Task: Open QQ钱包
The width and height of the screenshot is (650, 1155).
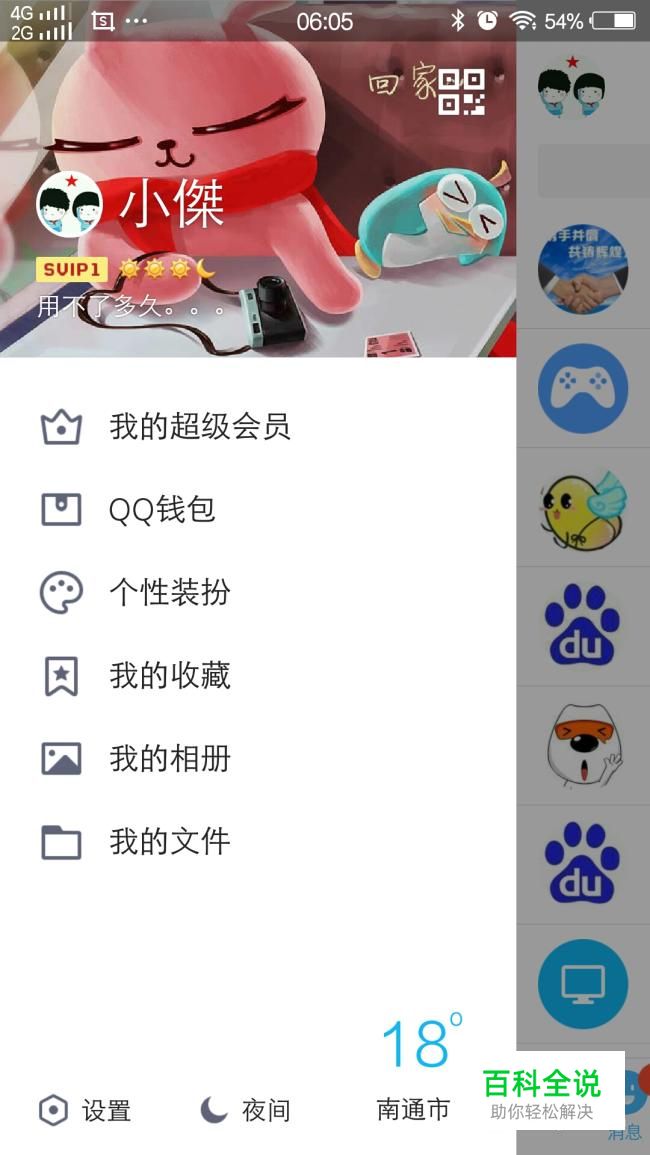Action: [x=258, y=509]
